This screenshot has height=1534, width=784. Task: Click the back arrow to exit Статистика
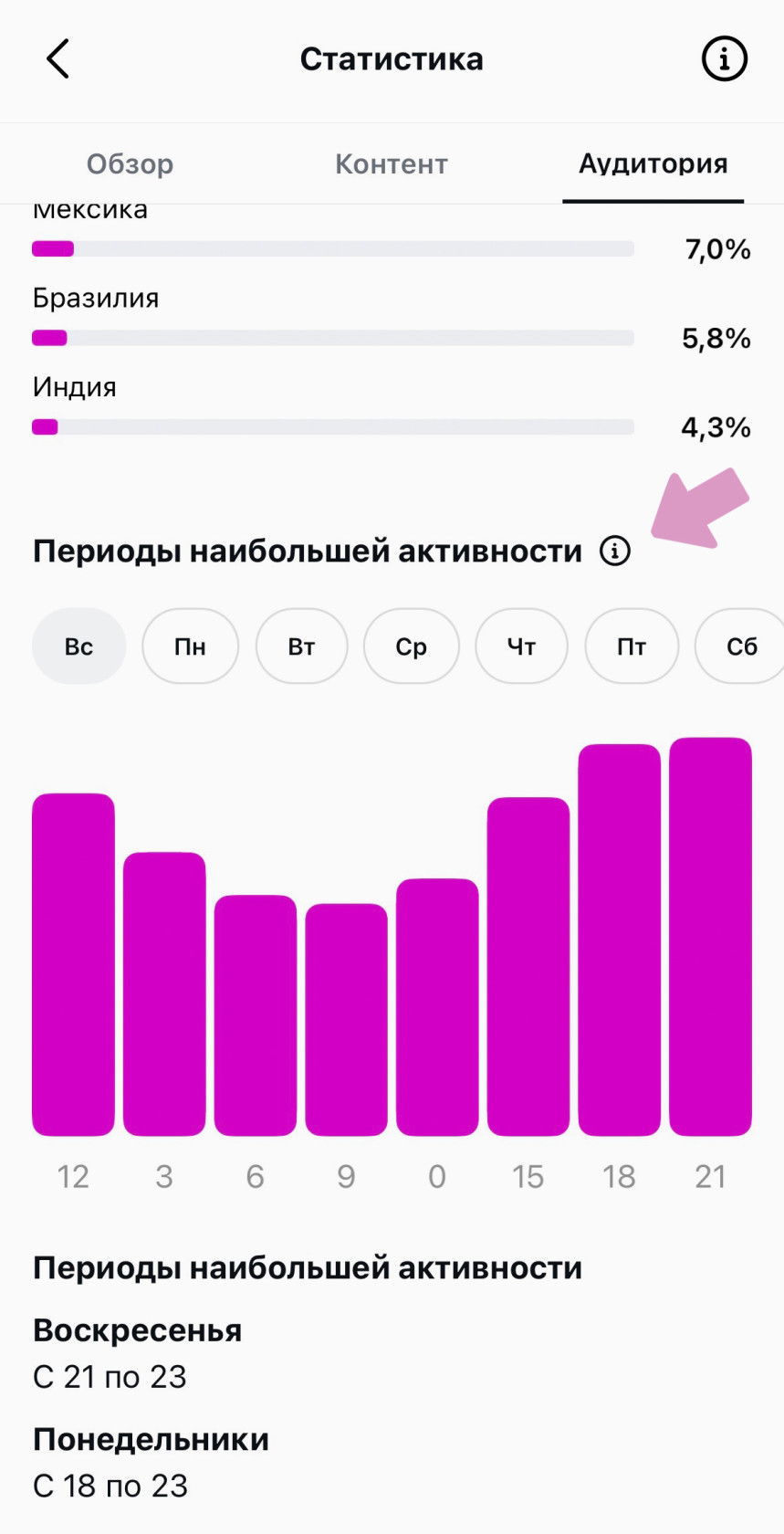[57, 58]
